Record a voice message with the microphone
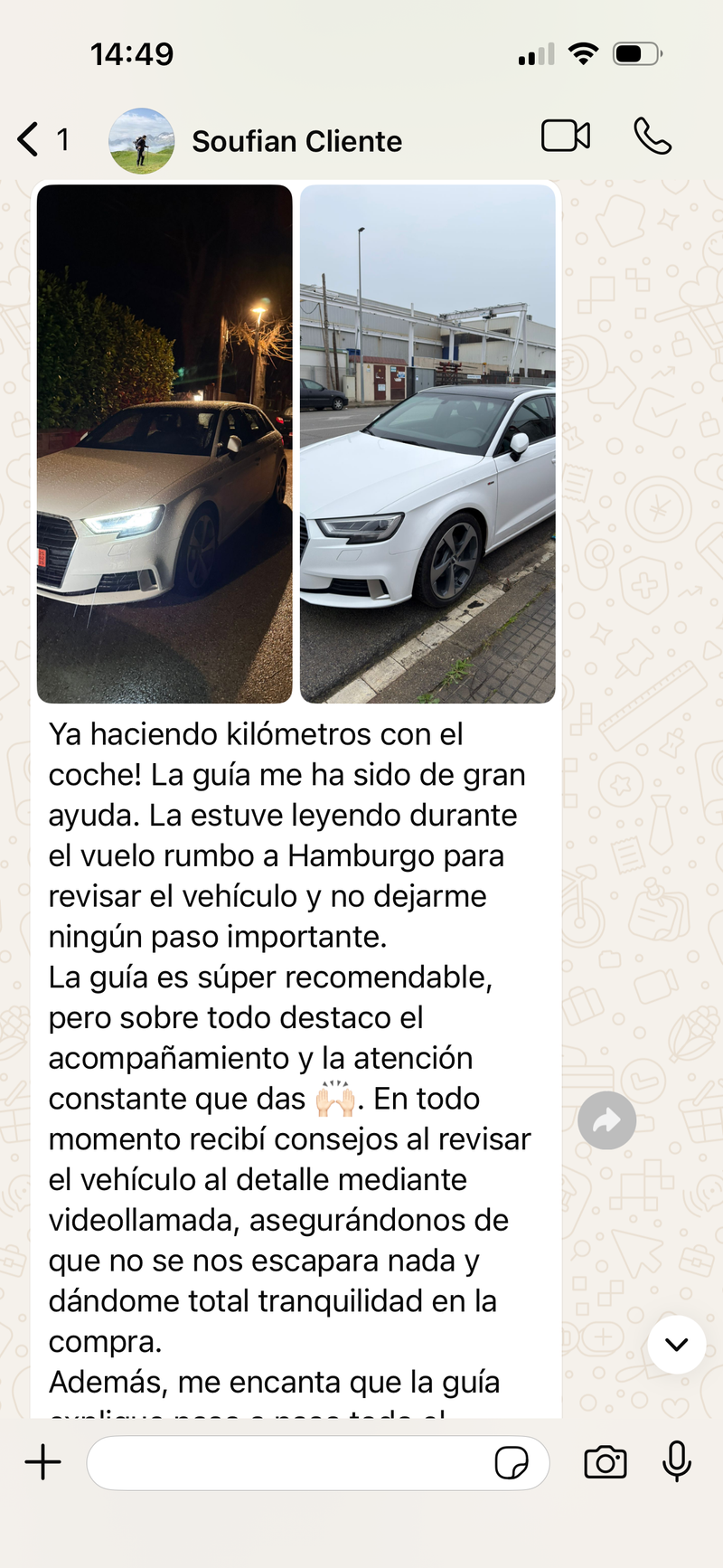This screenshot has height=1568, width=723. click(677, 1462)
